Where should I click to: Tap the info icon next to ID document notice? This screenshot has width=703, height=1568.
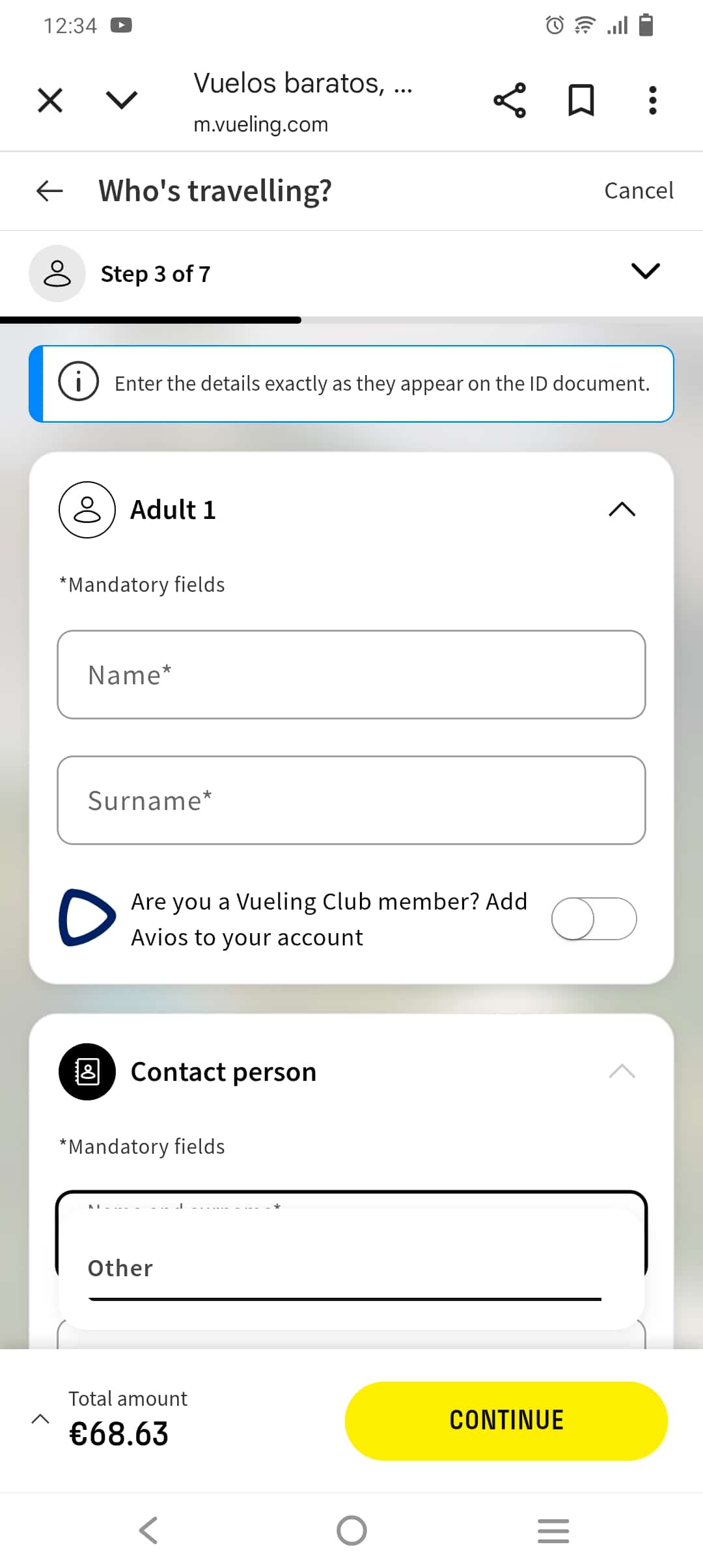pyautogui.click(x=77, y=383)
